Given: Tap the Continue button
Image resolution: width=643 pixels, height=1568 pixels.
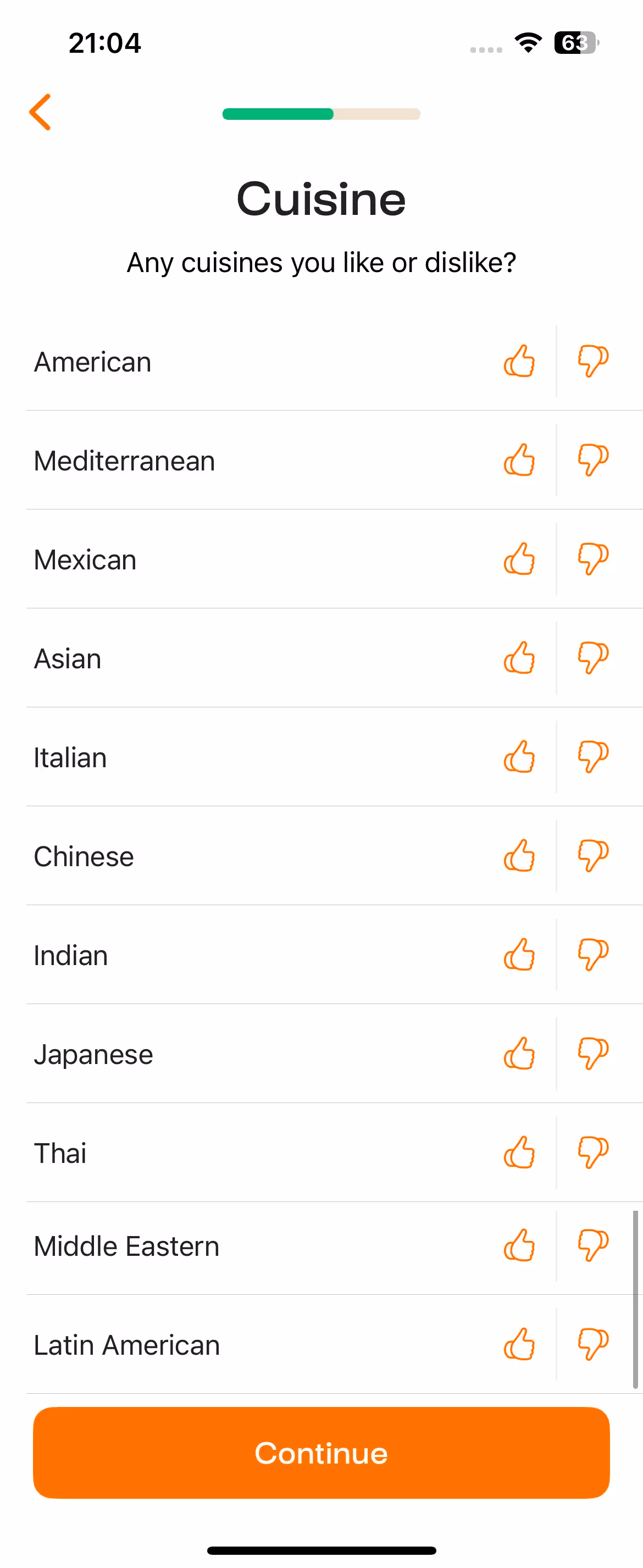Looking at the screenshot, I should coord(321,1453).
